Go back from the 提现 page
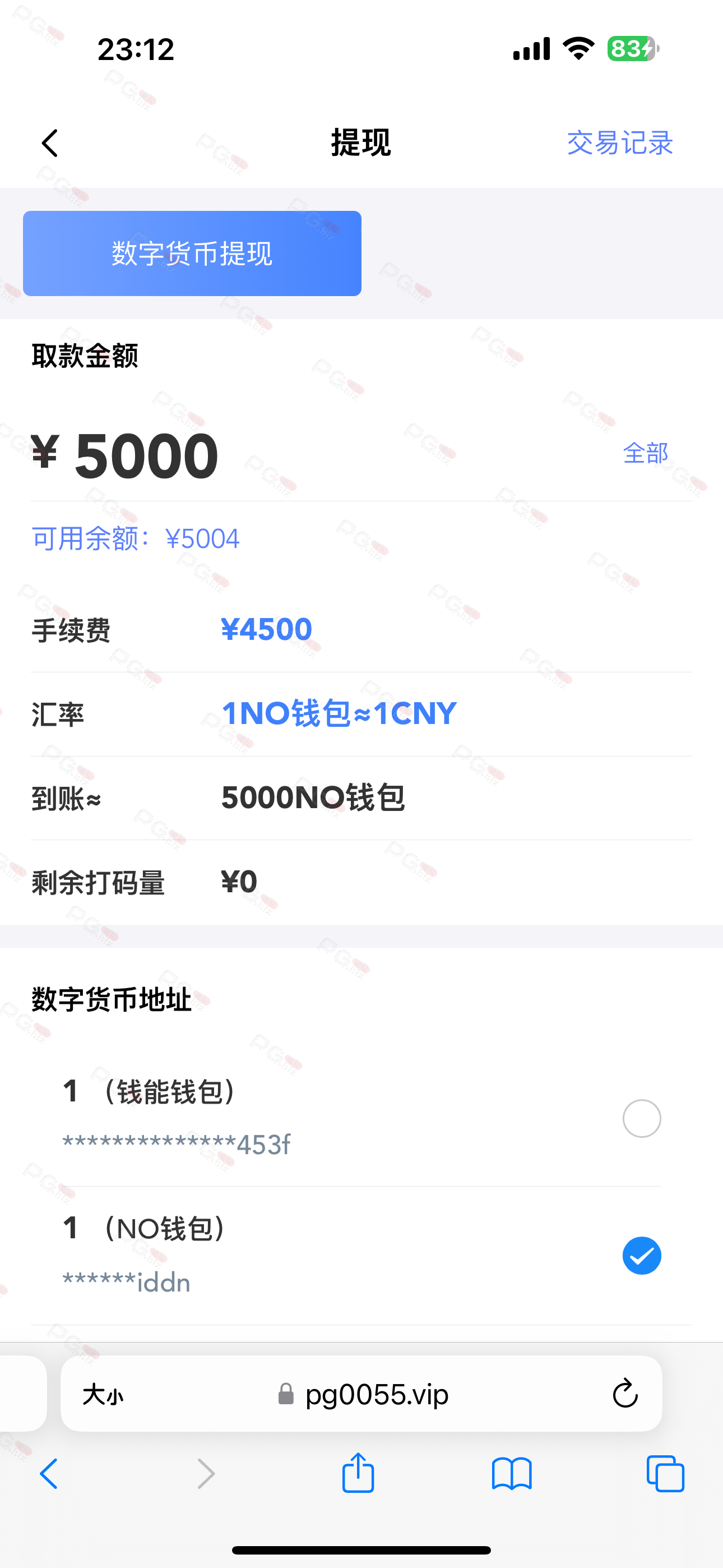Viewport: 723px width, 1568px height. click(50, 143)
